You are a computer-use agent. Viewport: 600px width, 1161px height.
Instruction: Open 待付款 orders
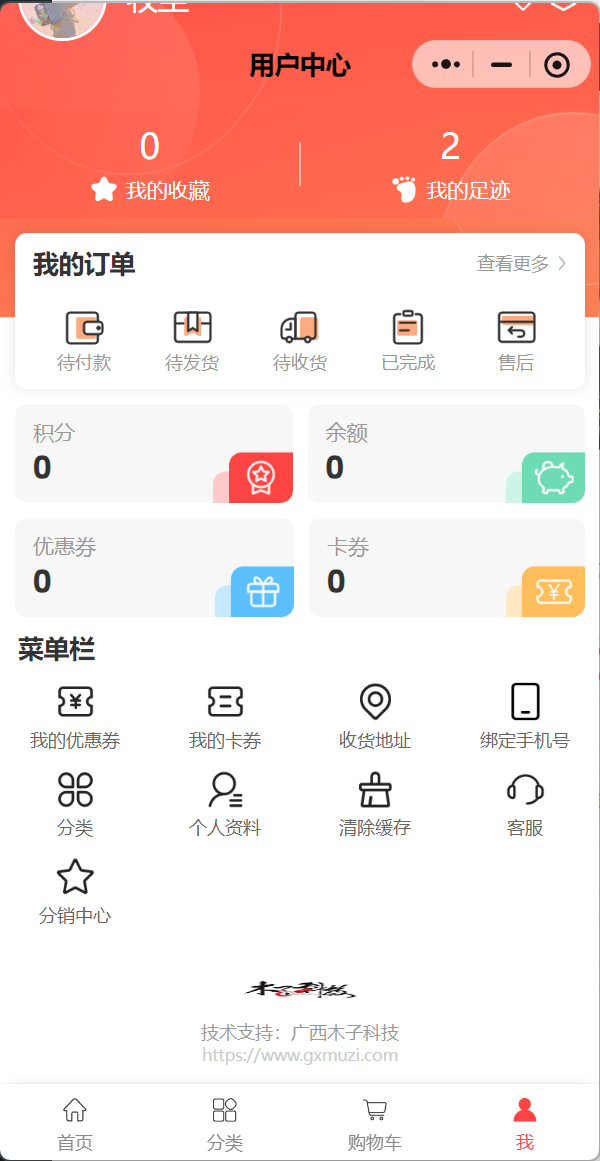click(84, 340)
